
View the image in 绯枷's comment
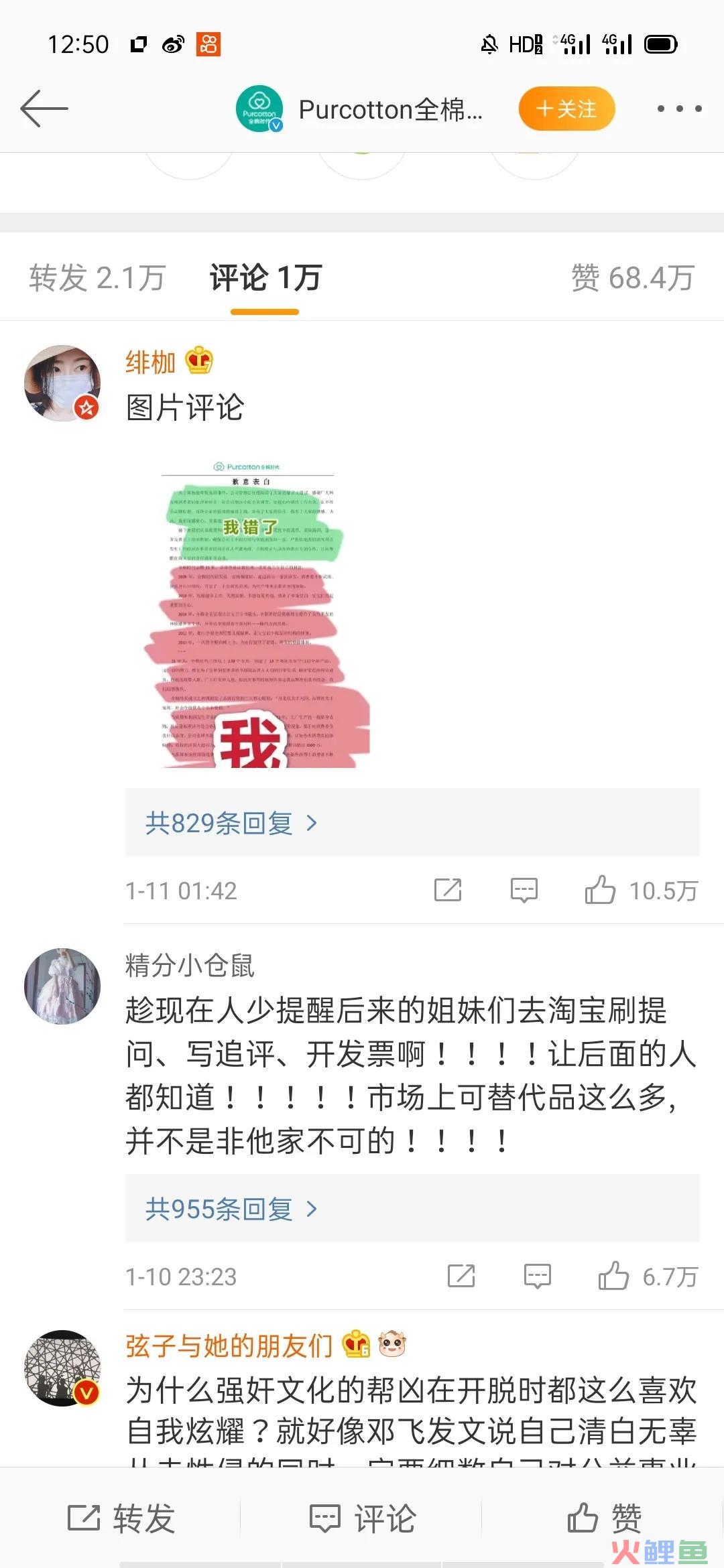point(257,613)
